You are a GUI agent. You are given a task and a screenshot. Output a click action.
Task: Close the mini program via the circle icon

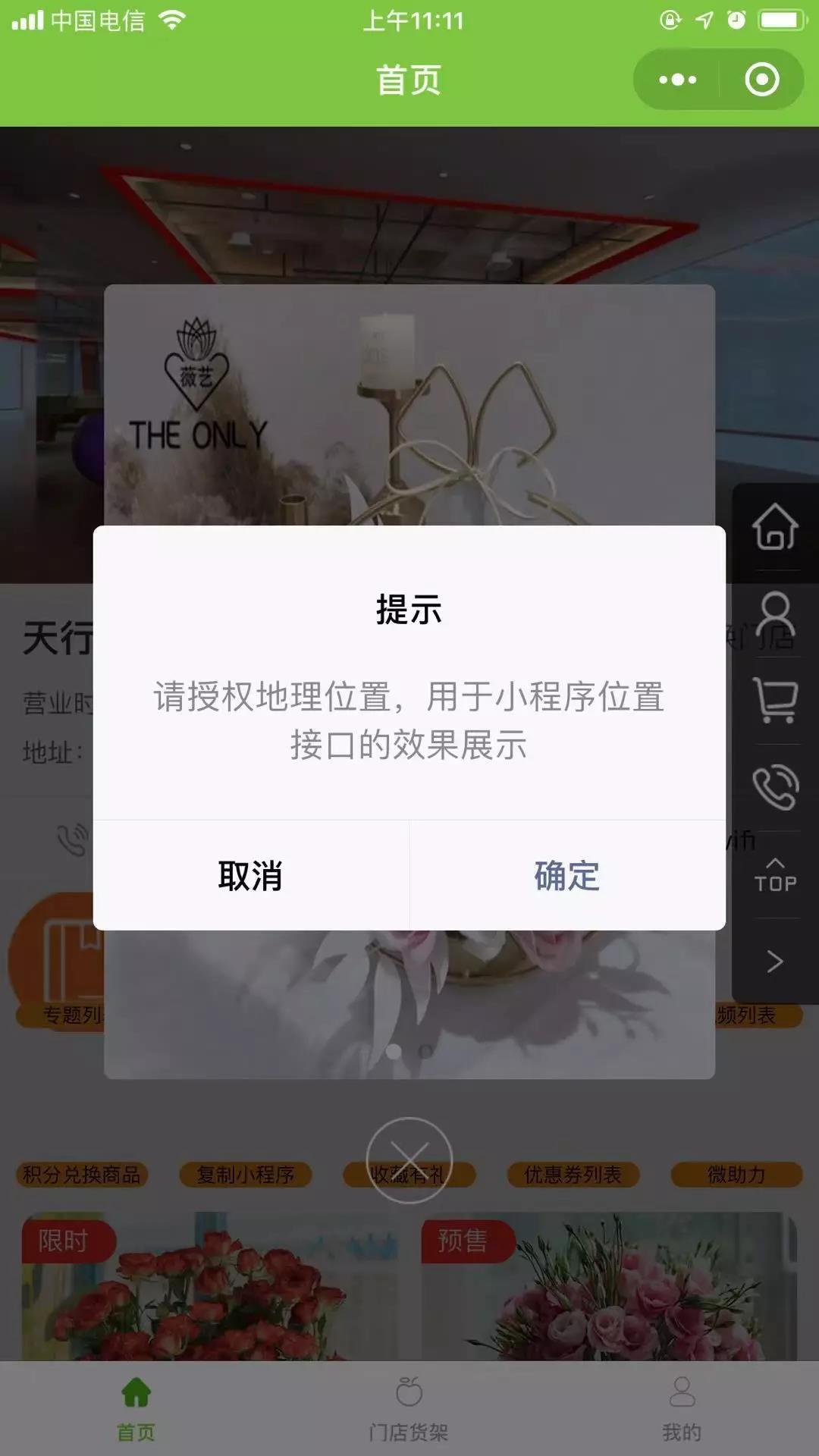pos(761,80)
